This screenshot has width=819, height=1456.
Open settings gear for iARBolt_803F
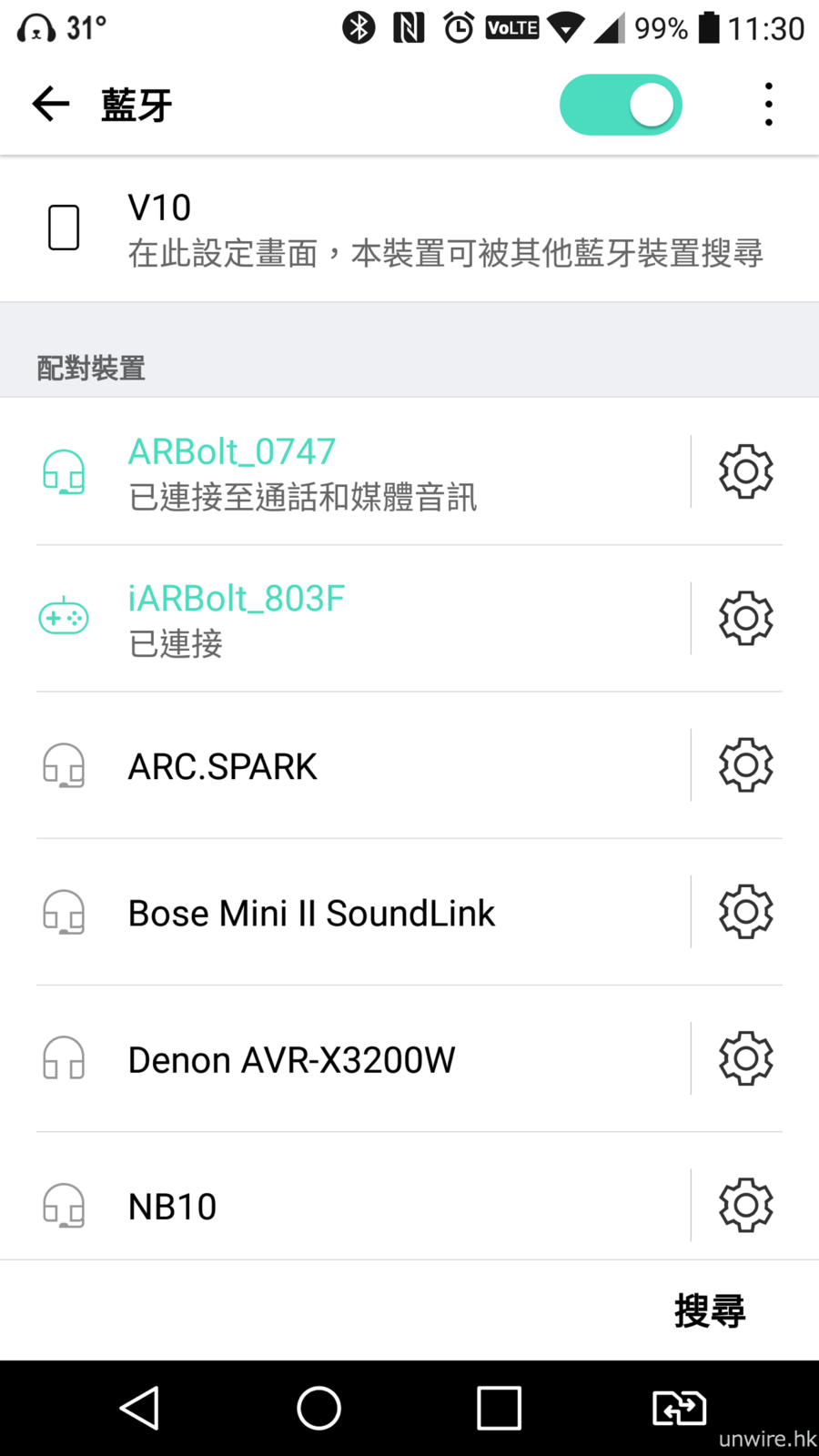coord(746,619)
